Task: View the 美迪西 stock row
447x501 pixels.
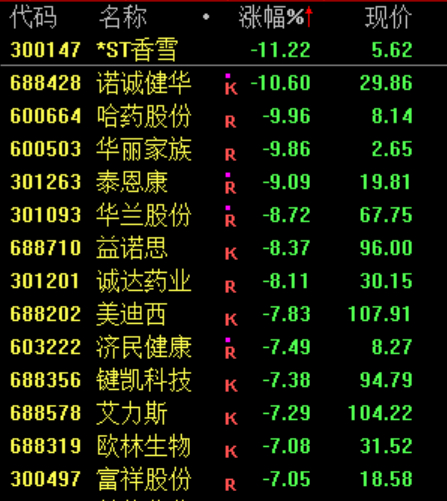Action: click(x=223, y=314)
